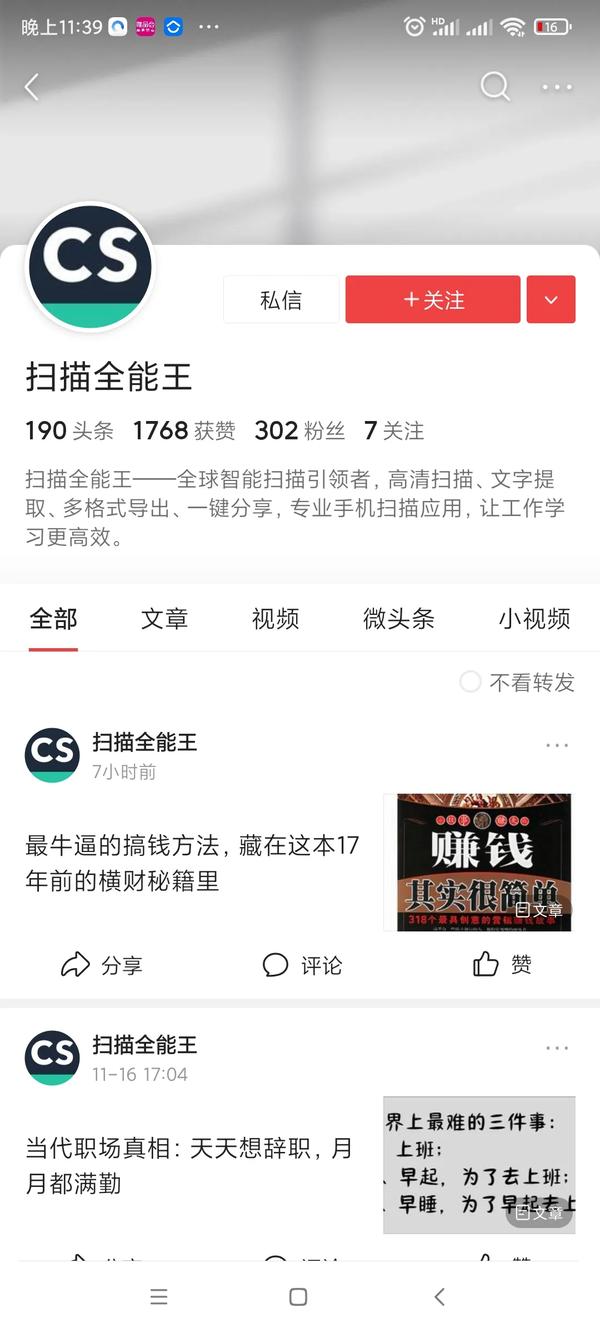Switch to the 微头条 tab
Viewport: 600px width, 1333px height.
click(398, 619)
